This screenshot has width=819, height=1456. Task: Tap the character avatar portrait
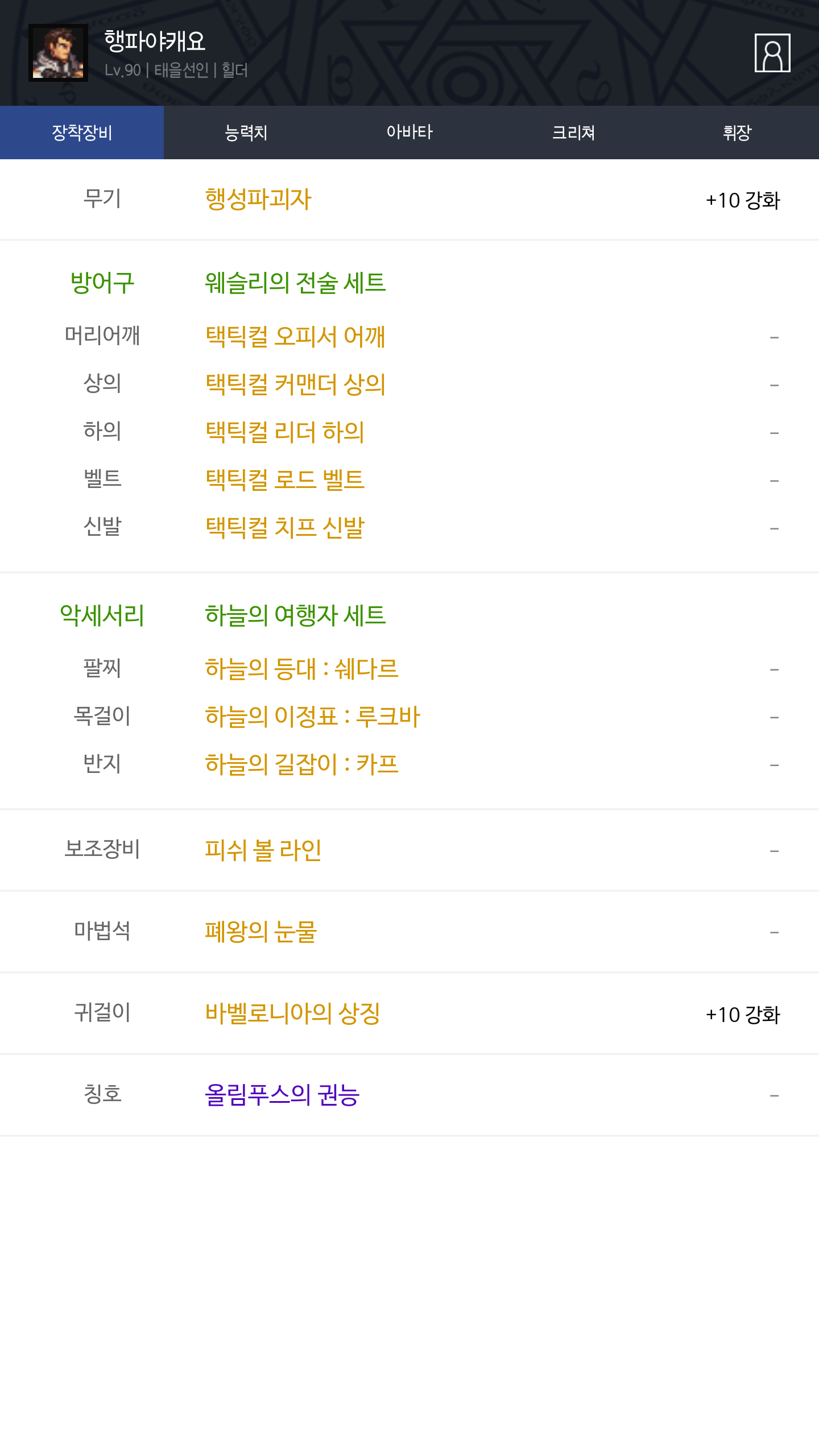pos(58,53)
